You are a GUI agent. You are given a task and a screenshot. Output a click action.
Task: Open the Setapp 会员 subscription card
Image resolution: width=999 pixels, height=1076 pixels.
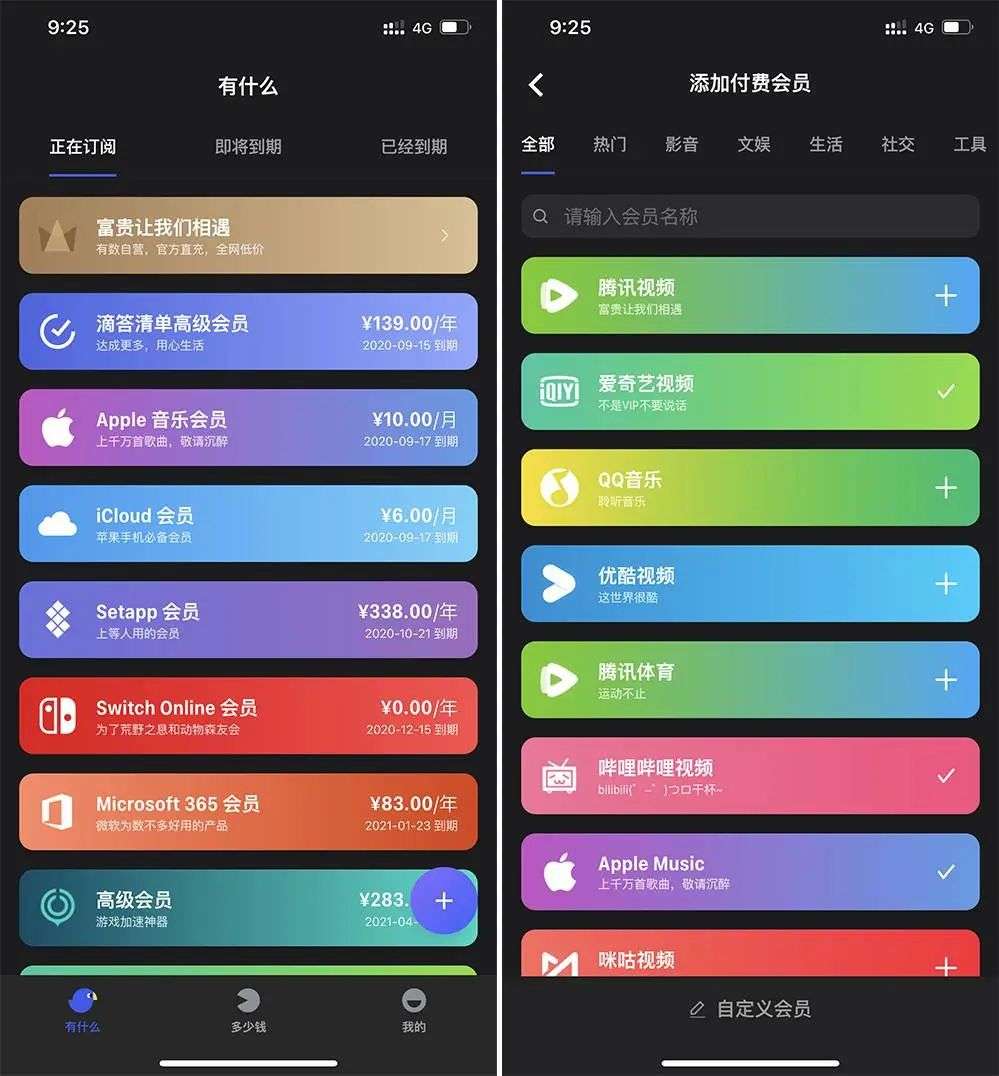[x=248, y=620]
